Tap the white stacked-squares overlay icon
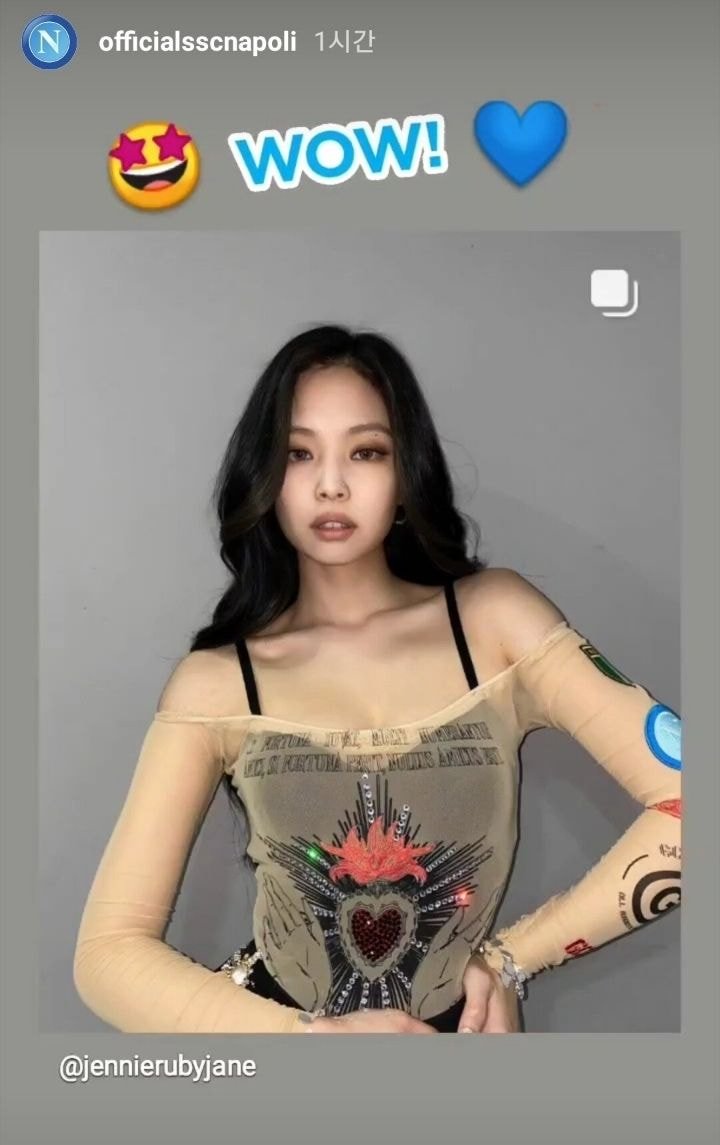720x1145 pixels. tap(614, 291)
